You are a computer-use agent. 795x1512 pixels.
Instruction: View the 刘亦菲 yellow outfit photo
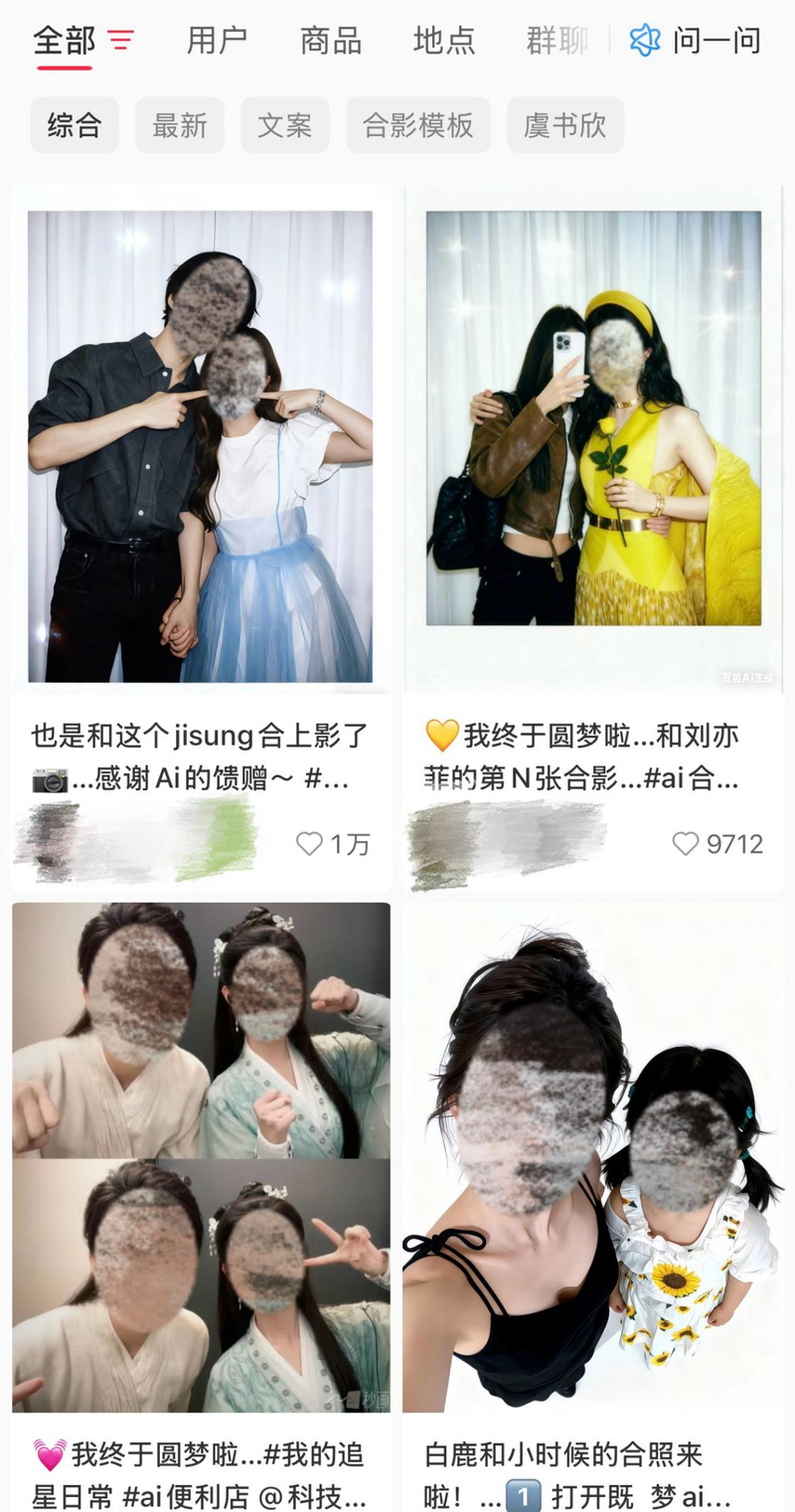(x=595, y=437)
